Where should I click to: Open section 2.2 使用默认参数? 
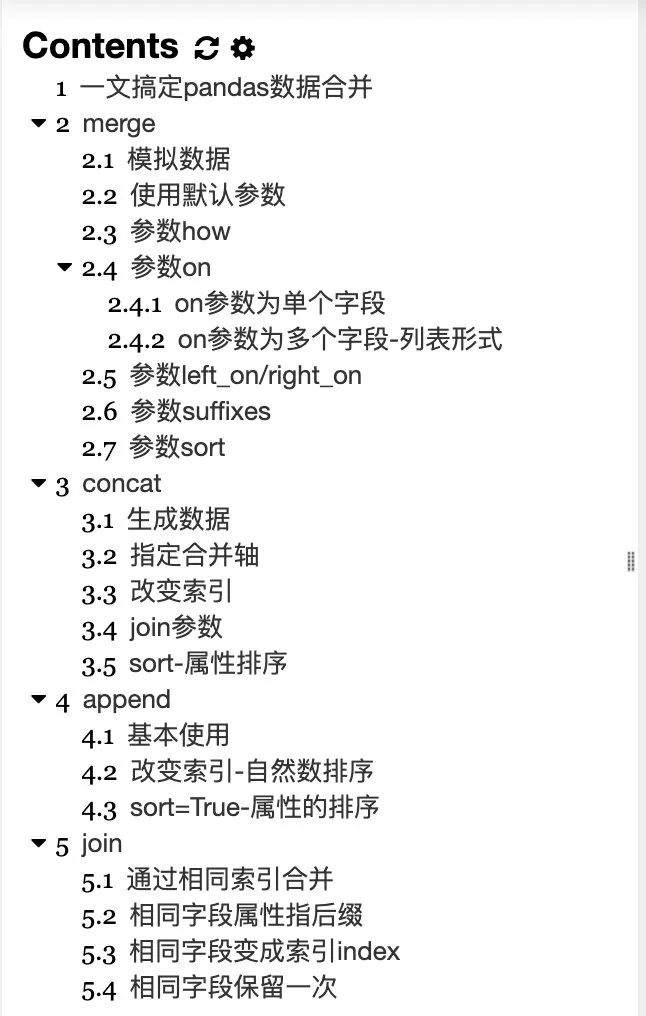click(x=207, y=195)
